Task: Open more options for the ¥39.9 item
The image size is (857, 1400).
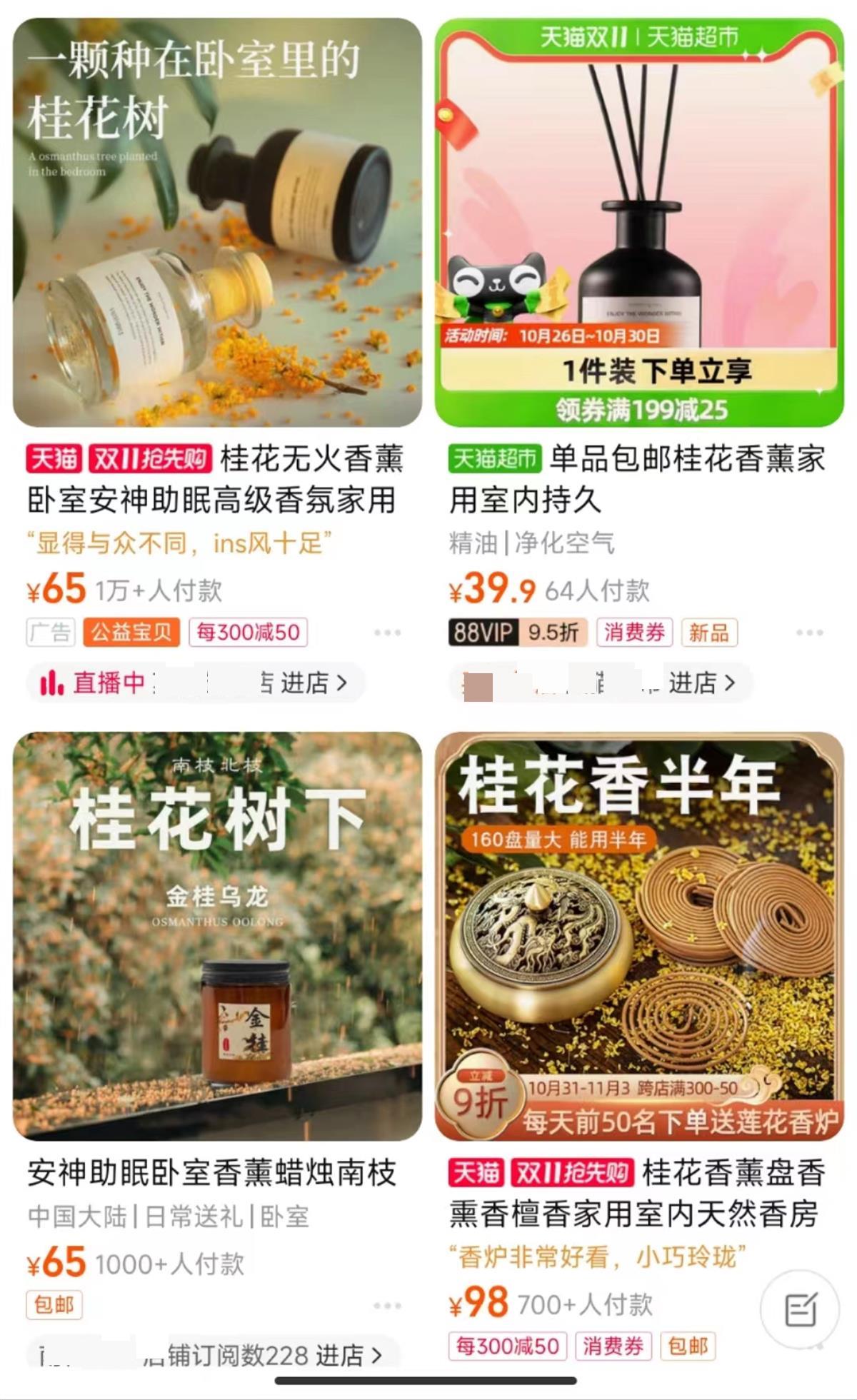Action: (809, 633)
